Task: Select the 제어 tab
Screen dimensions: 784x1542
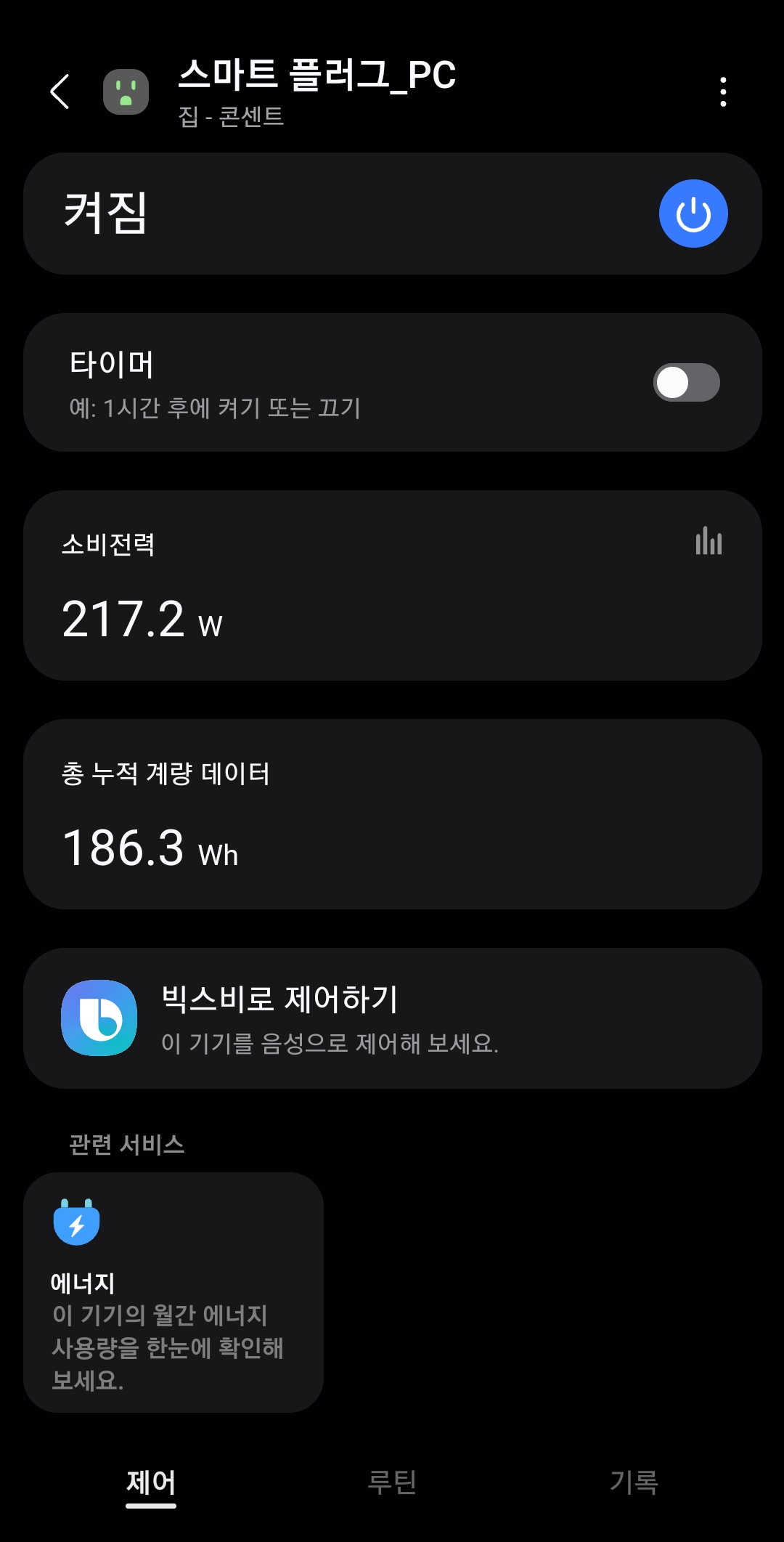Action: point(151,1483)
